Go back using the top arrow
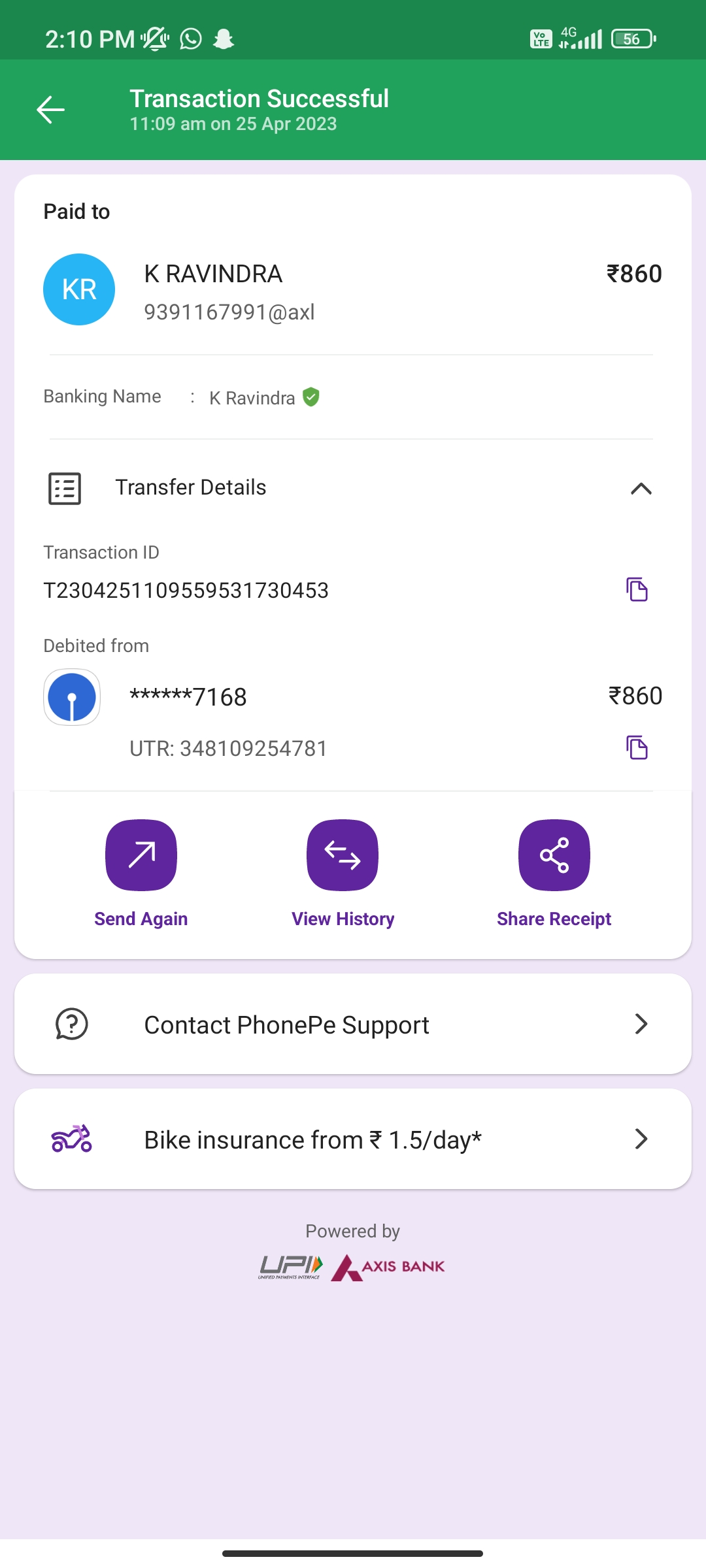The width and height of the screenshot is (706, 1568). pos(50,110)
